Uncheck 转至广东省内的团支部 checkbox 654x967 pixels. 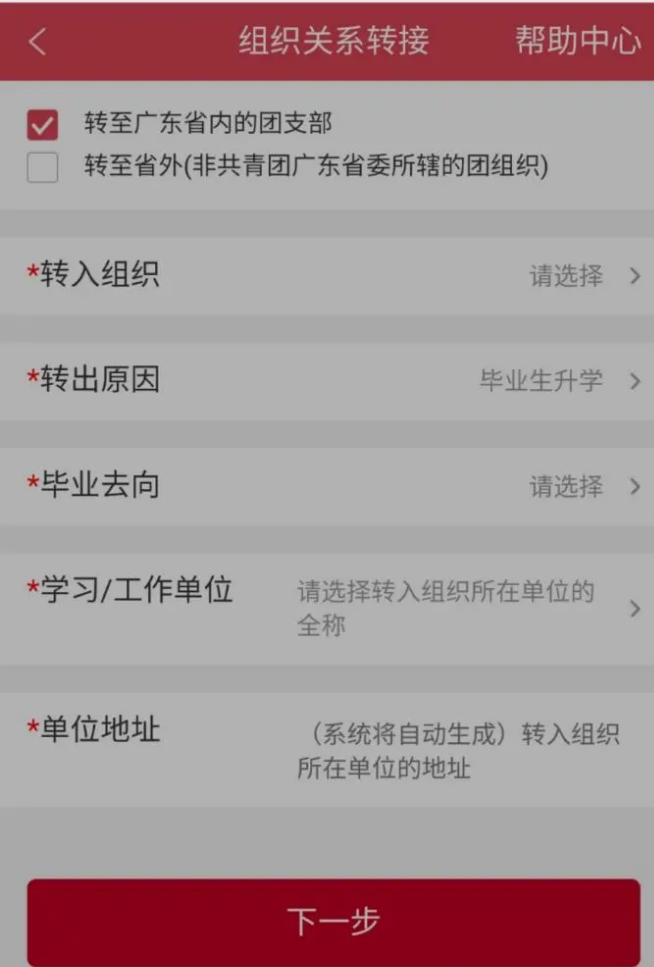coord(42,124)
